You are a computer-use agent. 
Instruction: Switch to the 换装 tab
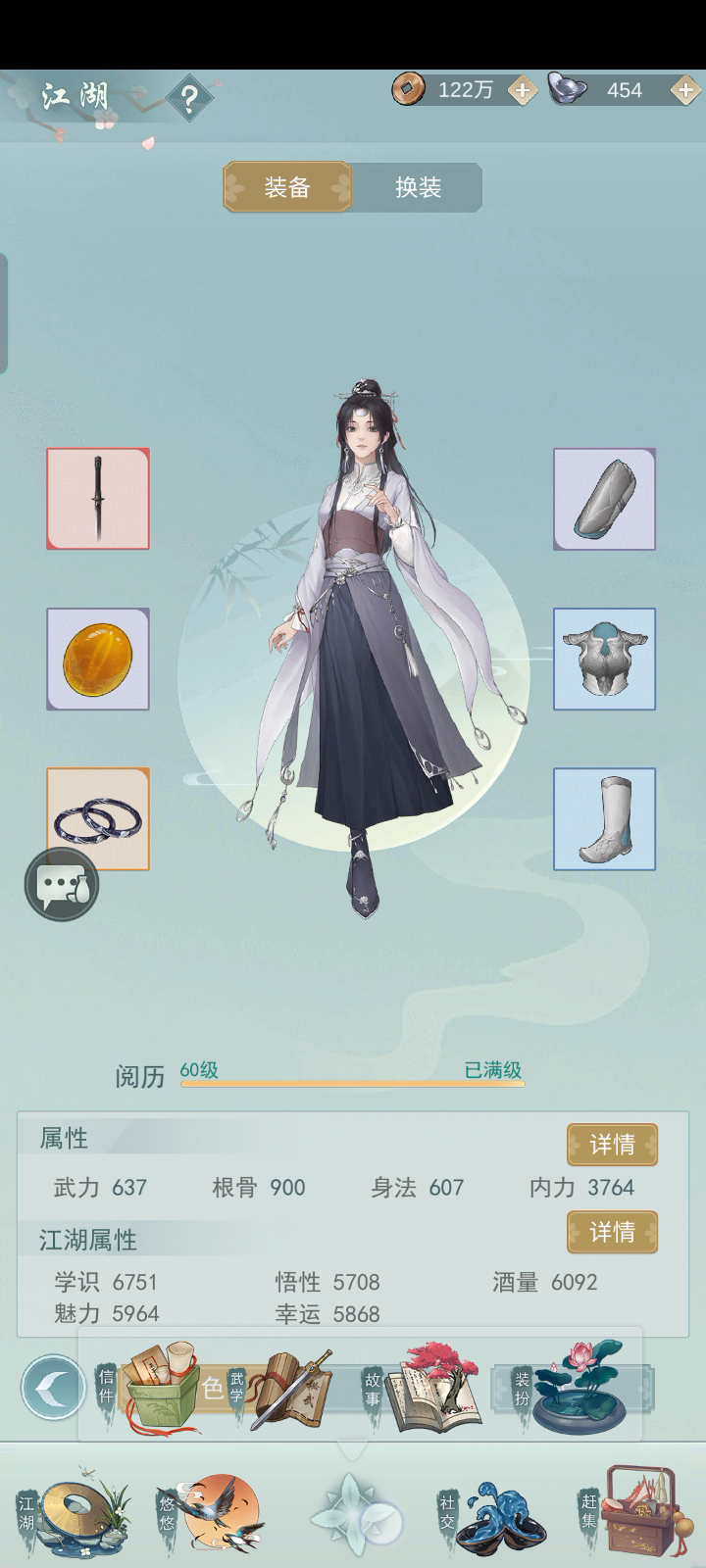point(418,187)
